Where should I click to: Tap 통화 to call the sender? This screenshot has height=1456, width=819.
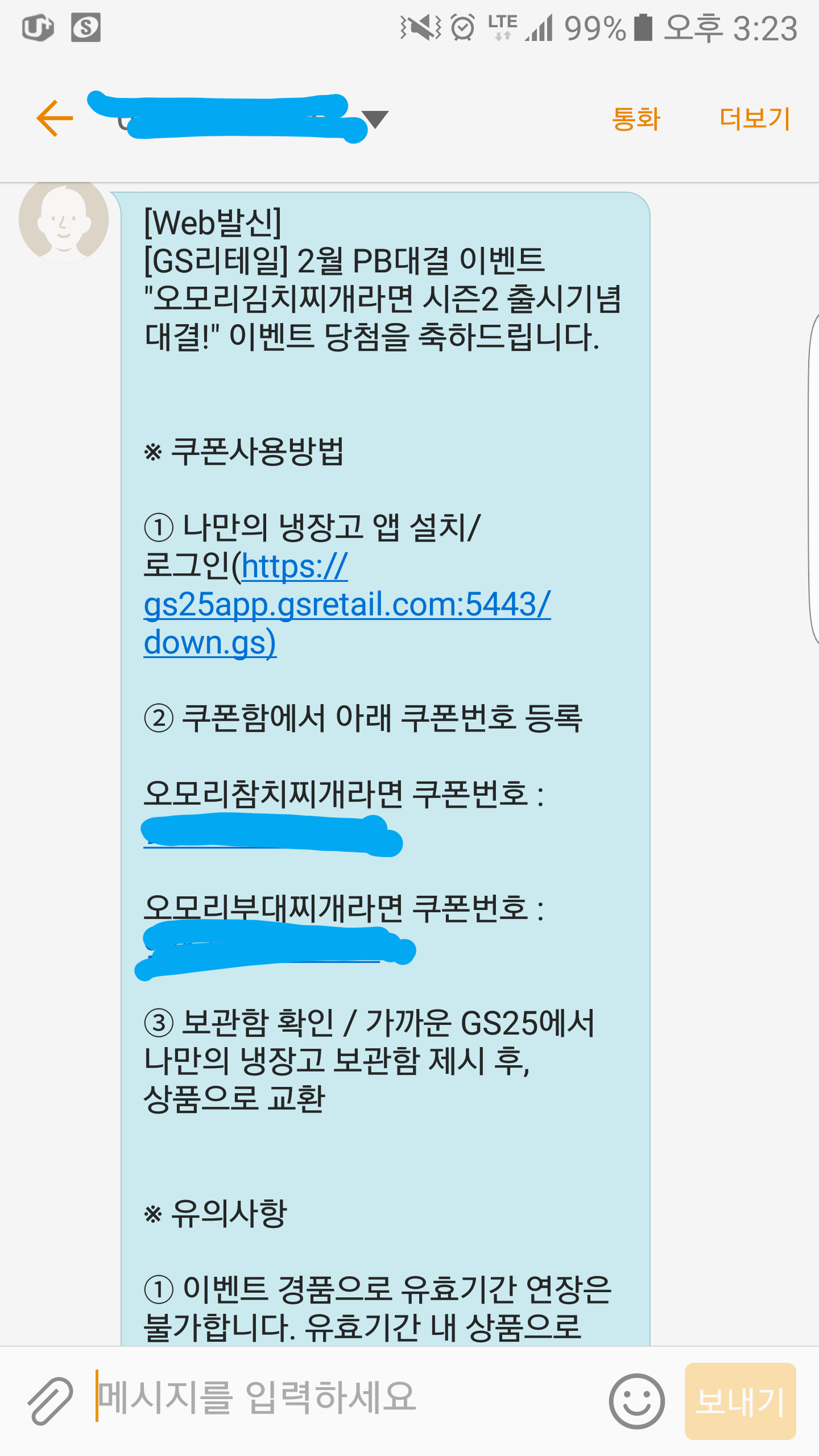[636, 119]
